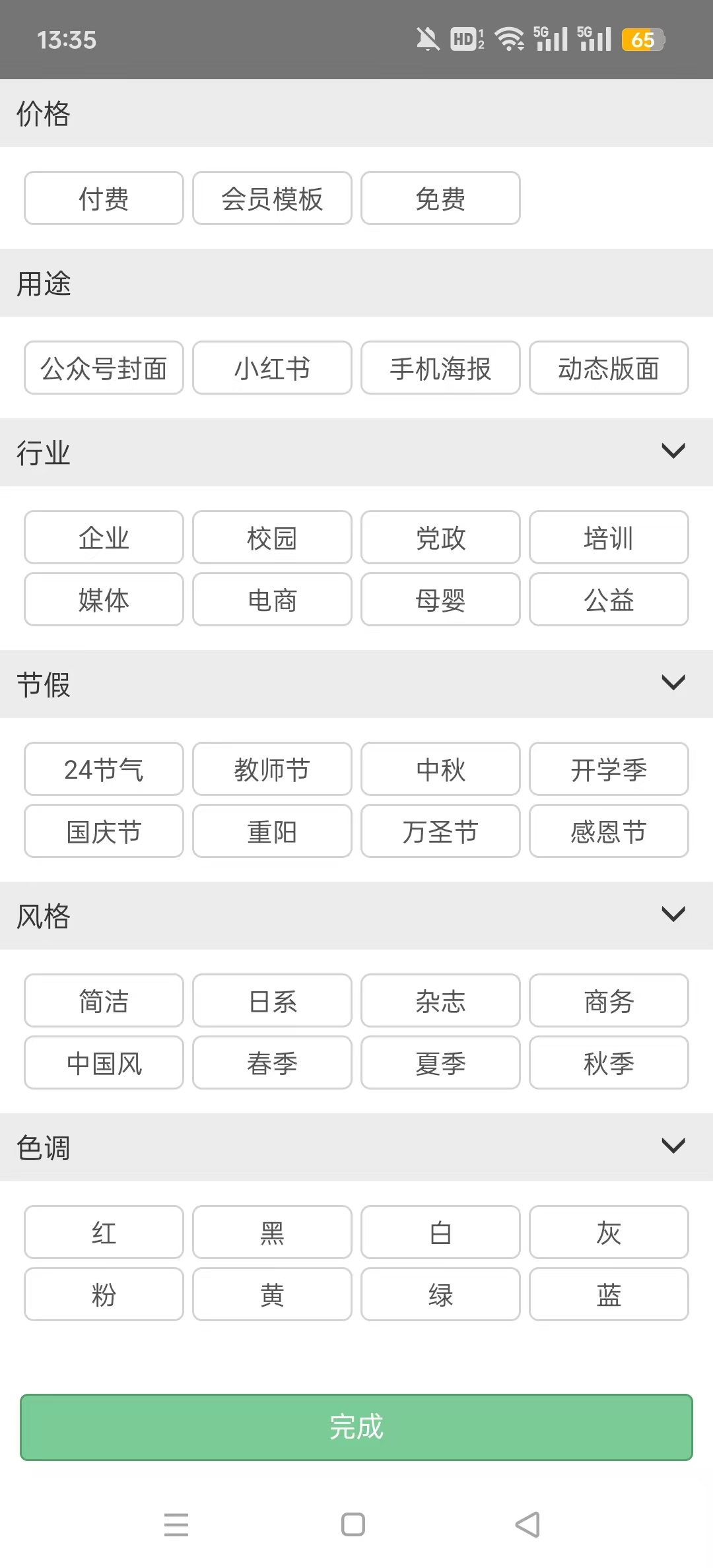
Task: Select the 公众号封面 usage filter
Action: [x=103, y=368]
